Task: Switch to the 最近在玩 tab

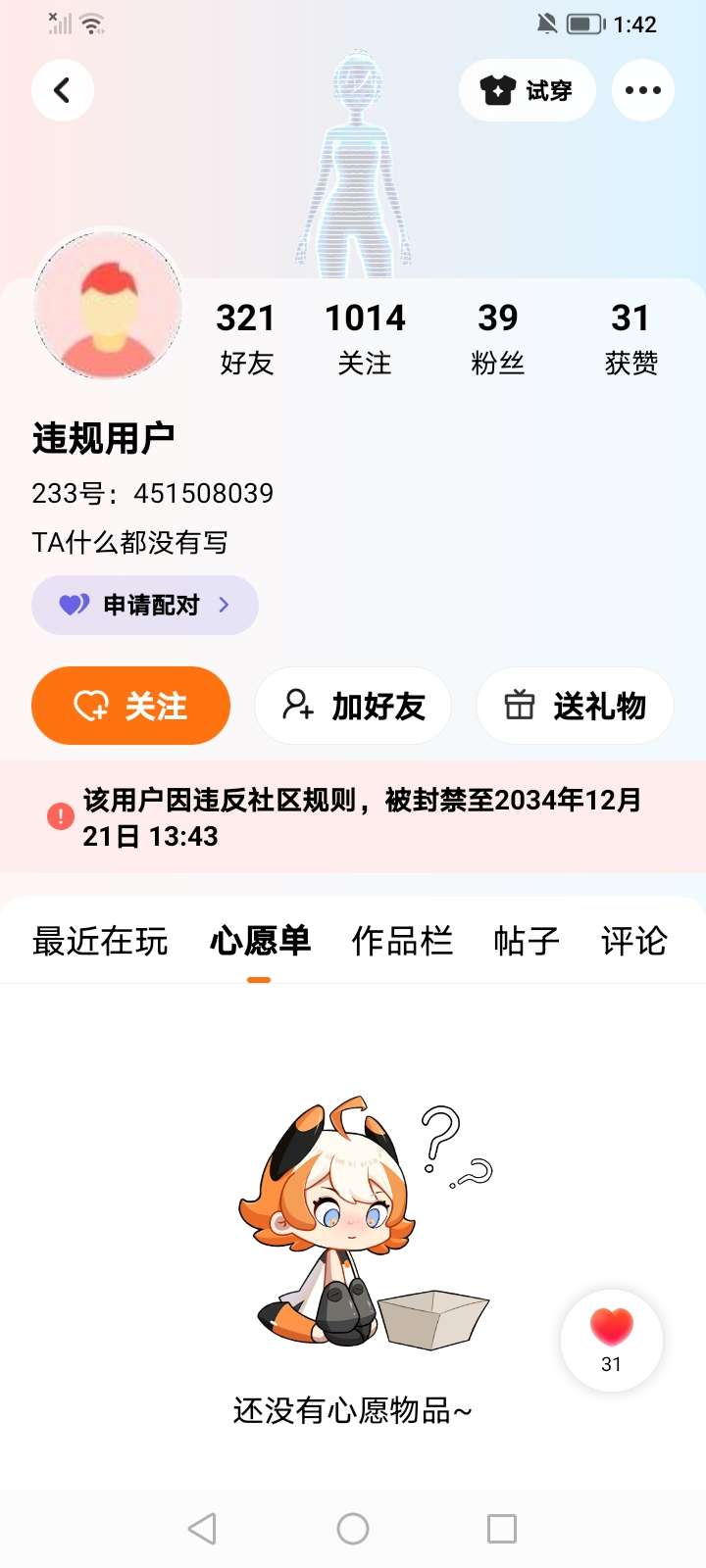Action: [100, 941]
